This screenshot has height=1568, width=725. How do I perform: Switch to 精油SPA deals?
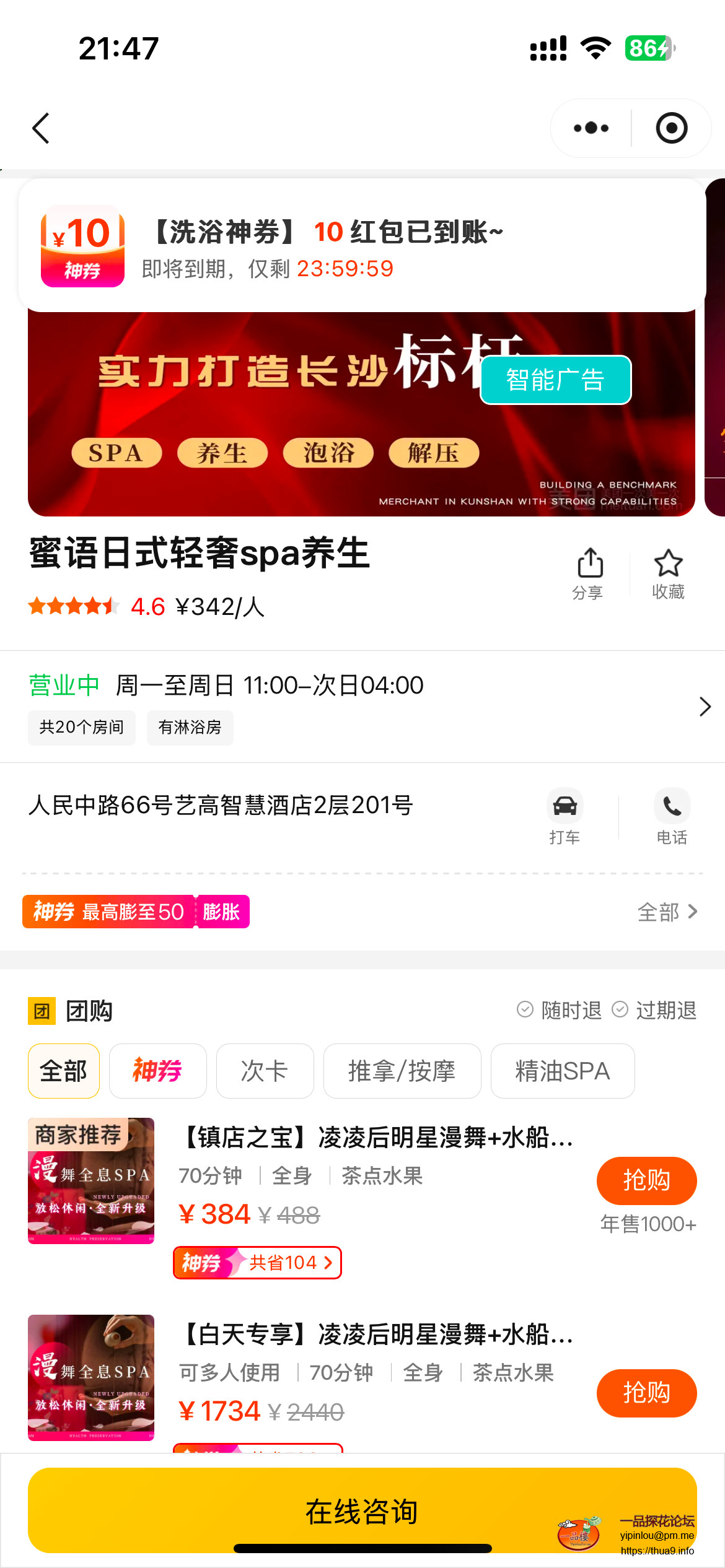click(x=562, y=1071)
